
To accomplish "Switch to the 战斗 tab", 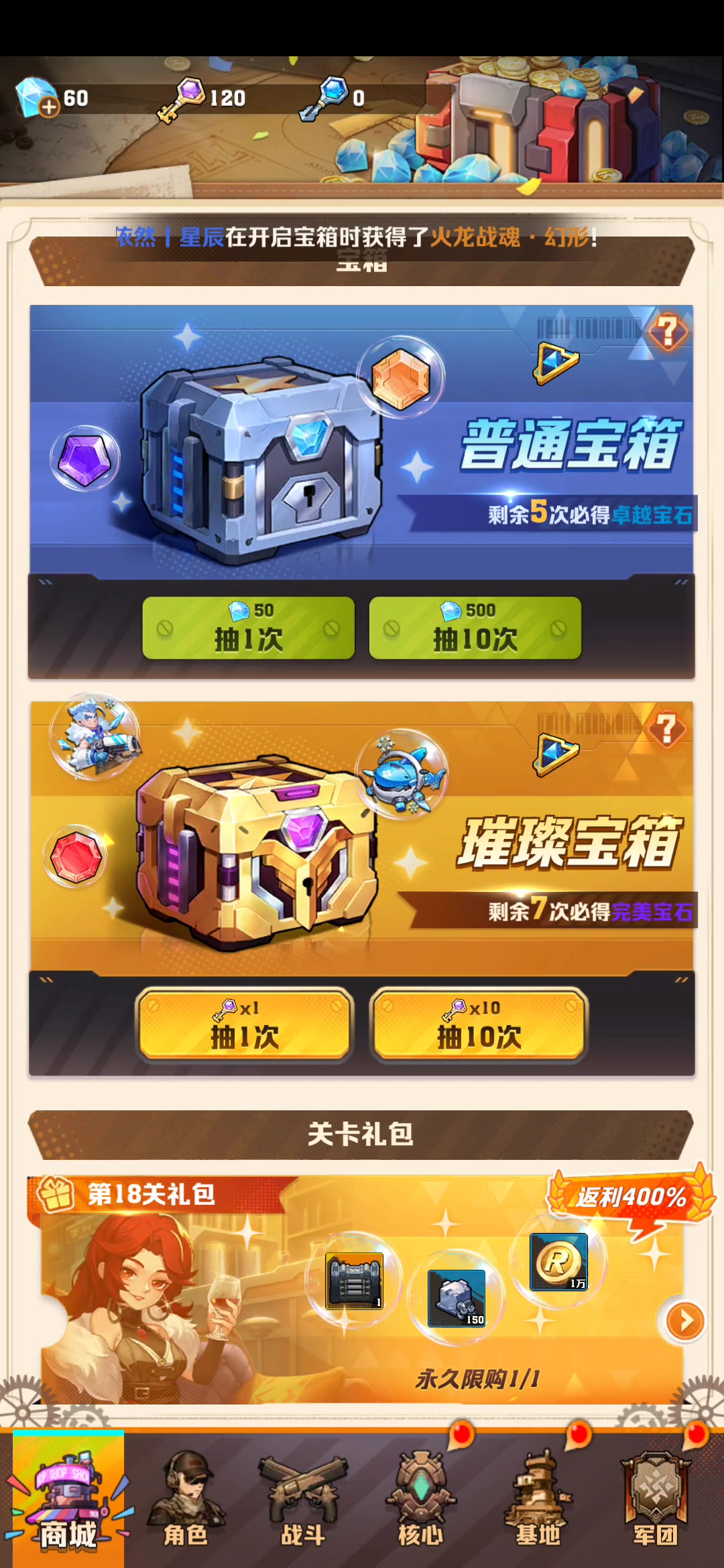I will (303, 1500).
